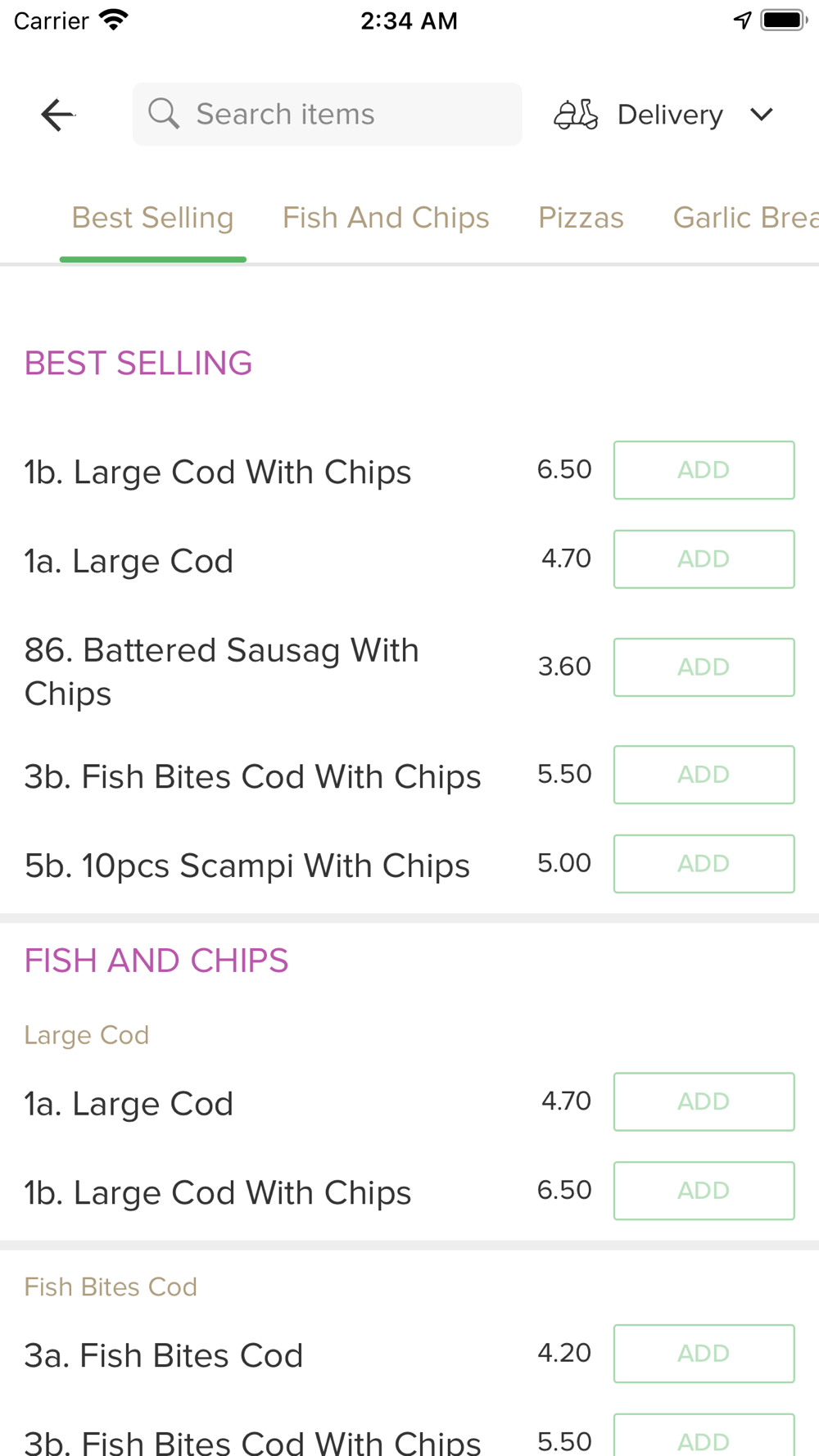Add 1a. Large Cod in Fish And Chips section
The width and height of the screenshot is (819, 1456).
(x=704, y=1102)
